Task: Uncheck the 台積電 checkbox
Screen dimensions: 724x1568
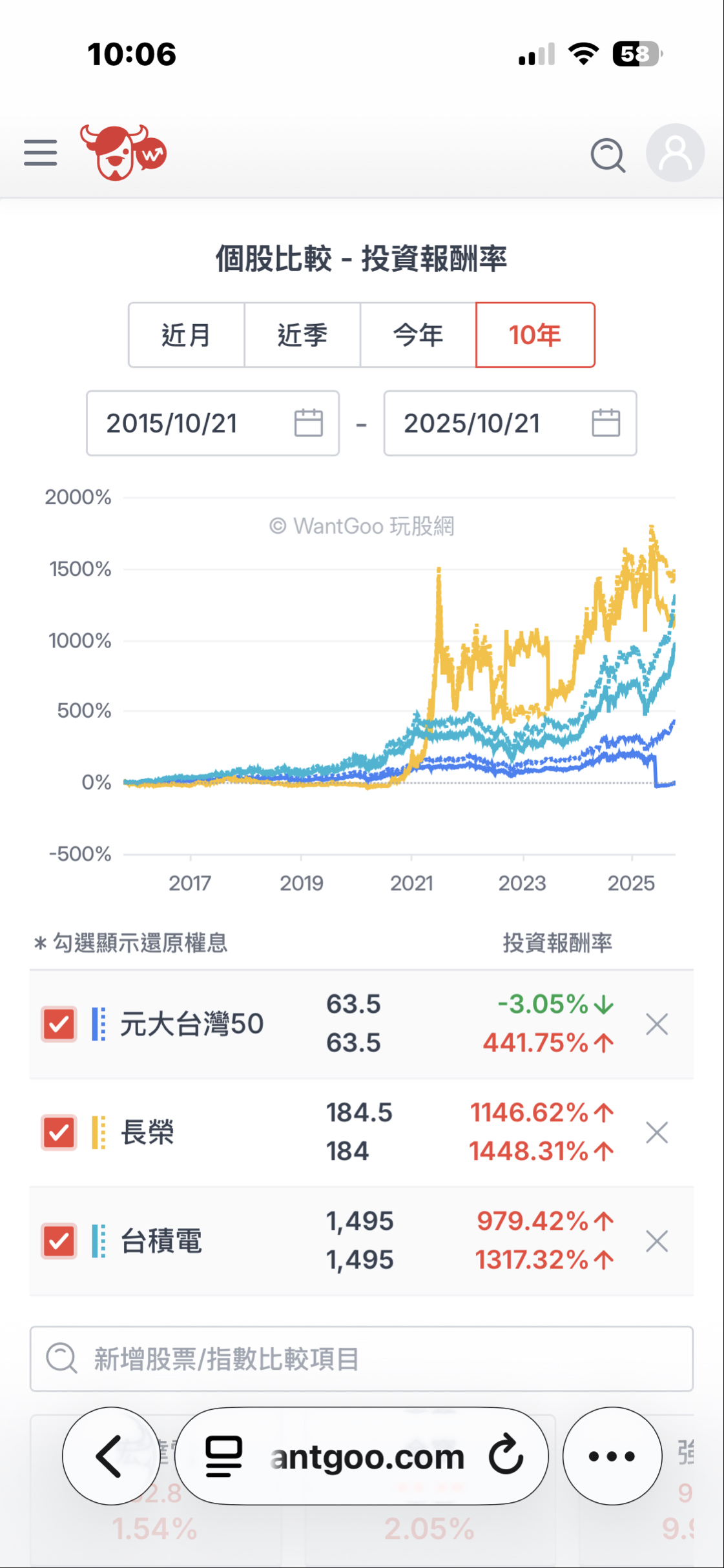Action: [59, 1241]
